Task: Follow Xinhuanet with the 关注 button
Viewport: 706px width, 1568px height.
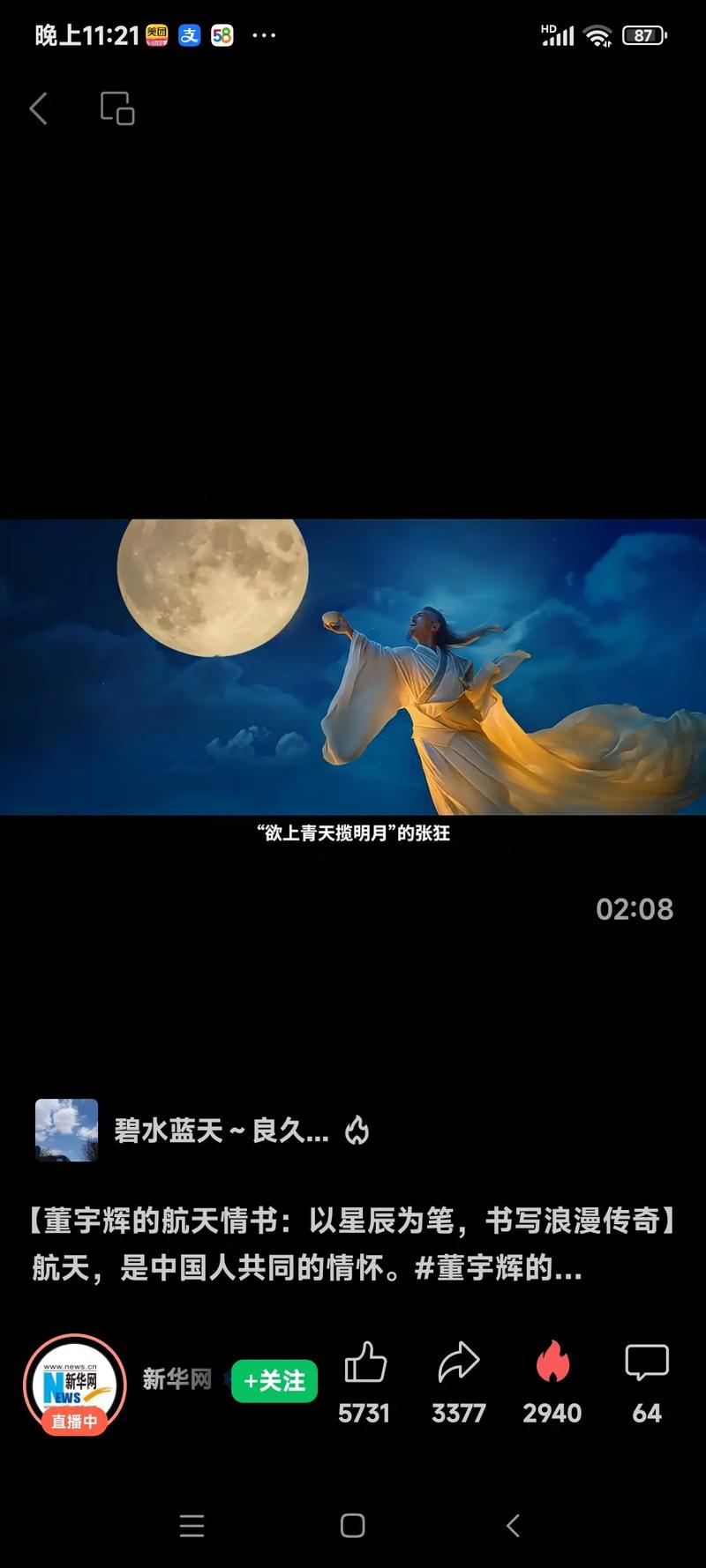Action: (274, 1380)
